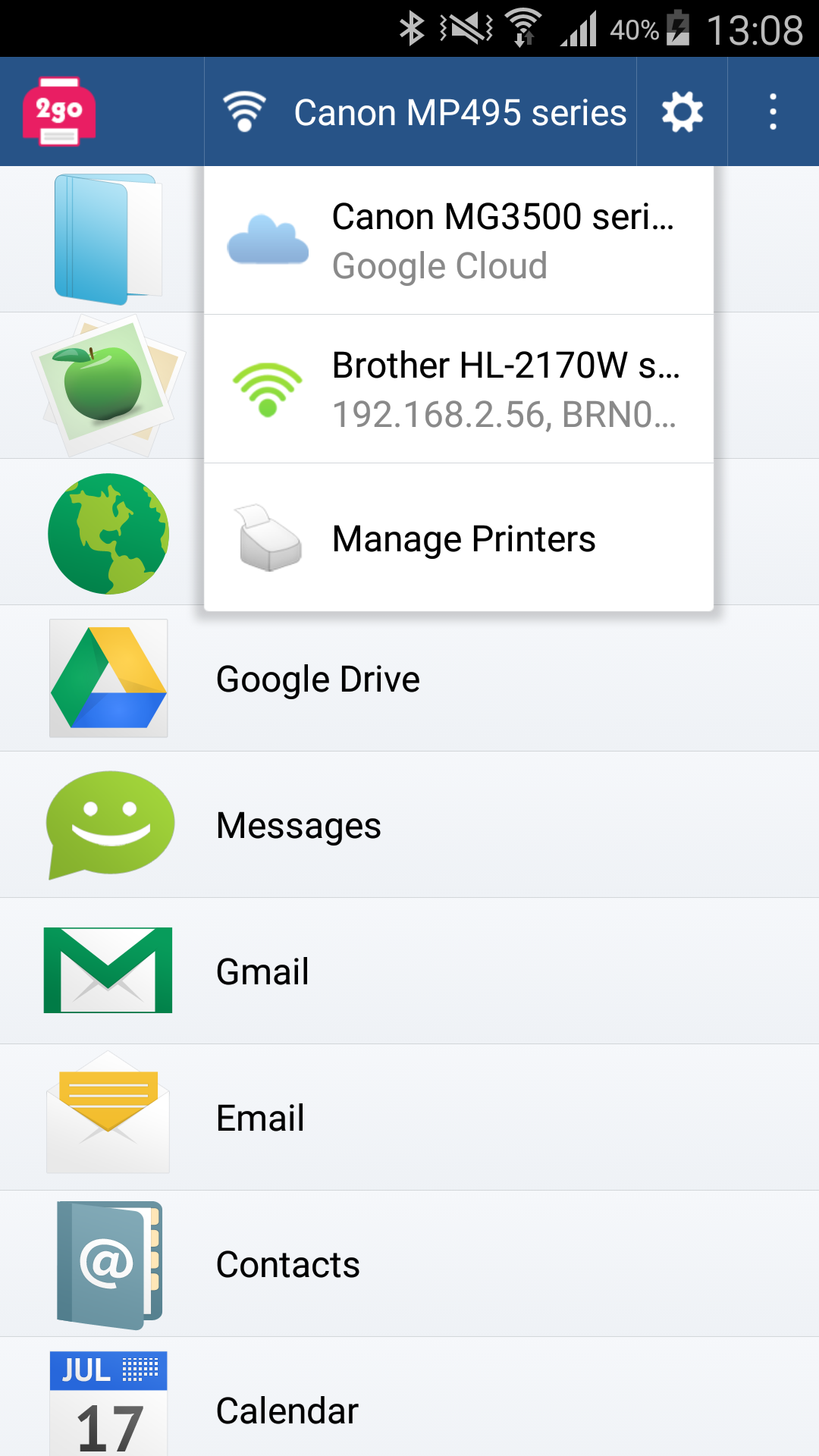The image size is (819, 1456).
Task: Open the three-dot overflow menu
Action: pos(772,111)
